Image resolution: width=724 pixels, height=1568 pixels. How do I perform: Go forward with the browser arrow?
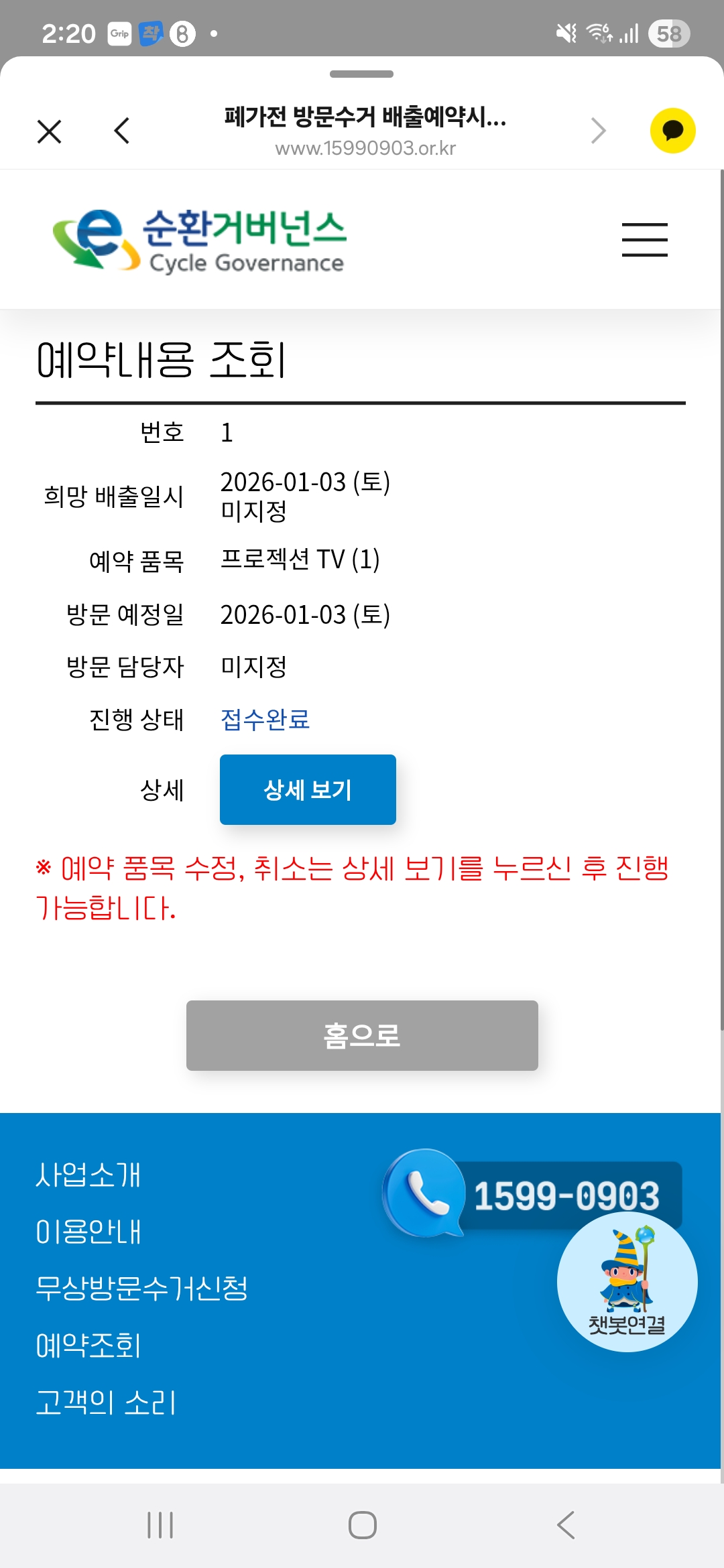click(x=598, y=131)
